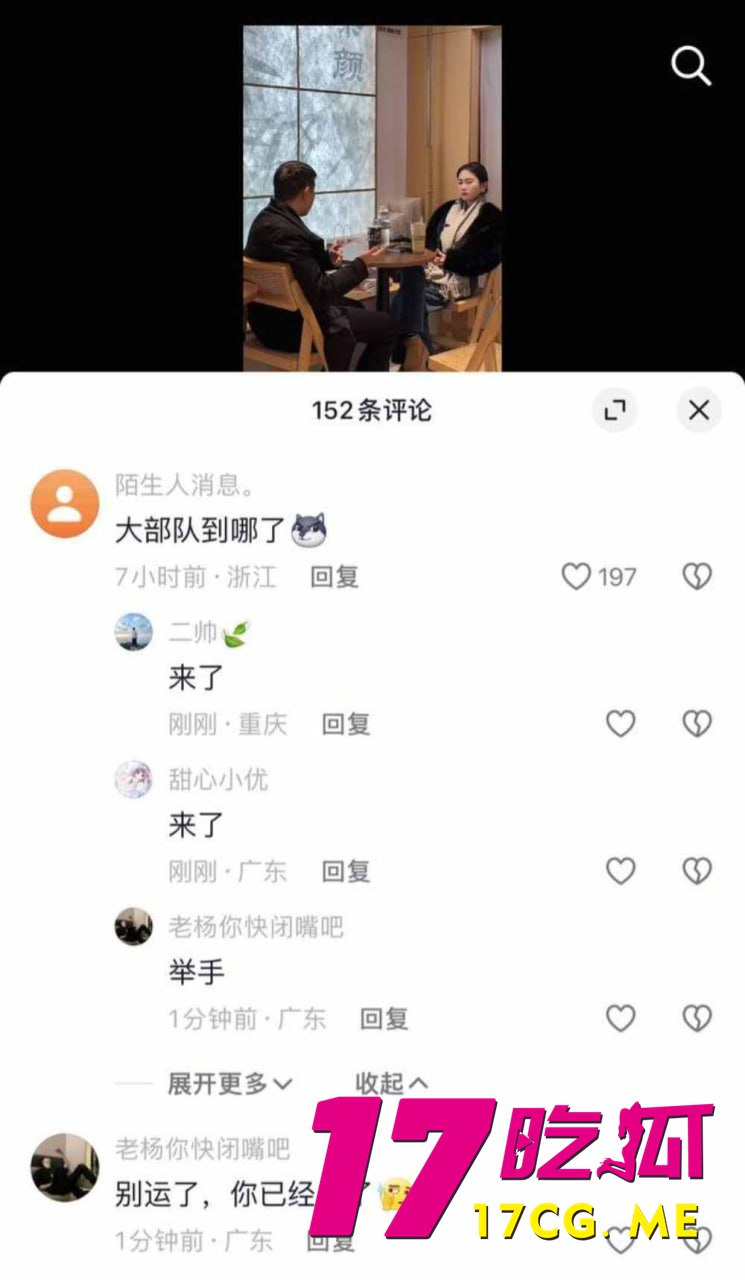
Task: Like the 举手 reply
Action: click(621, 1018)
